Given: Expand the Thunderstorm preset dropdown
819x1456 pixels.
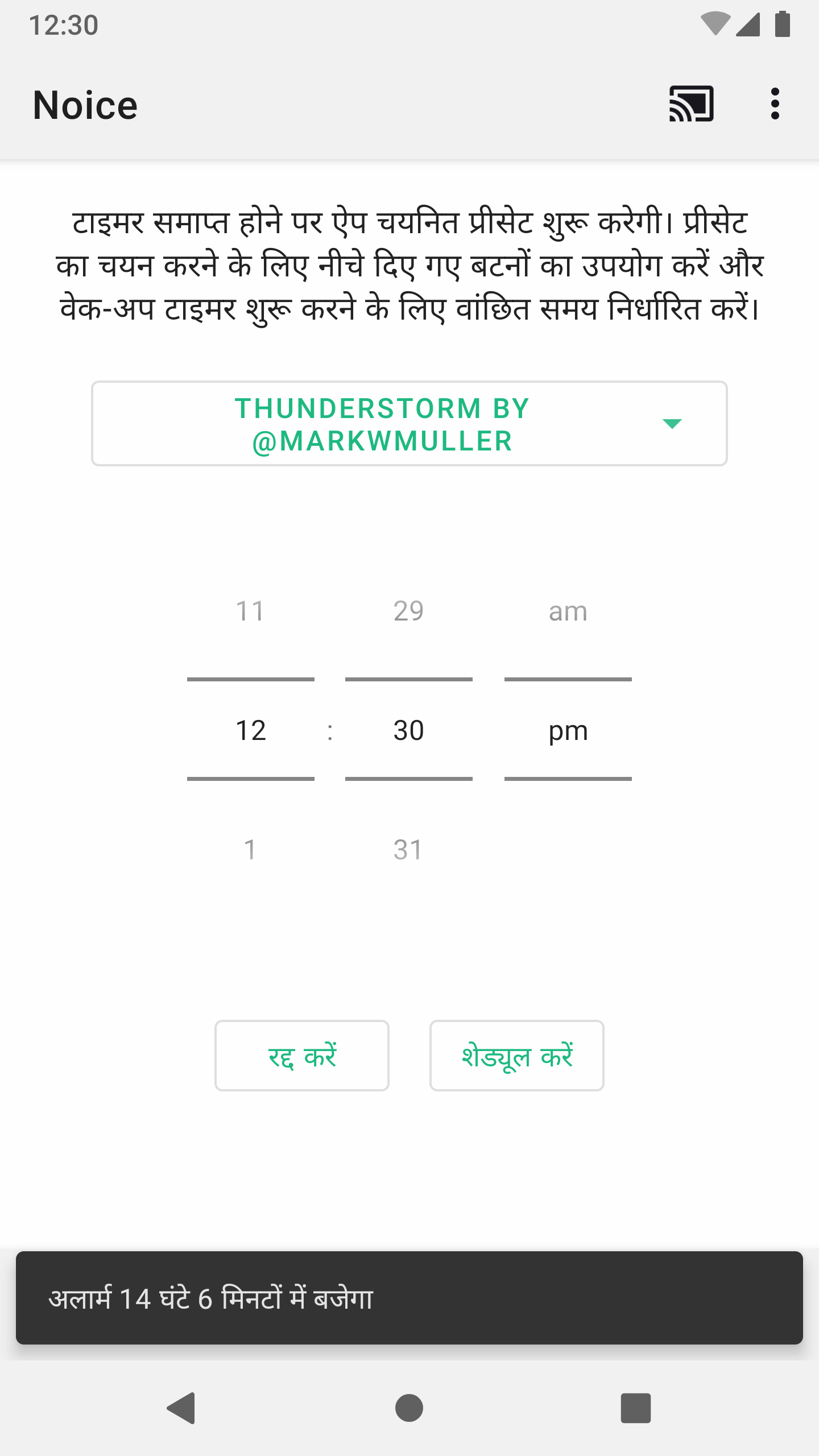Looking at the screenshot, I should coord(409,424).
